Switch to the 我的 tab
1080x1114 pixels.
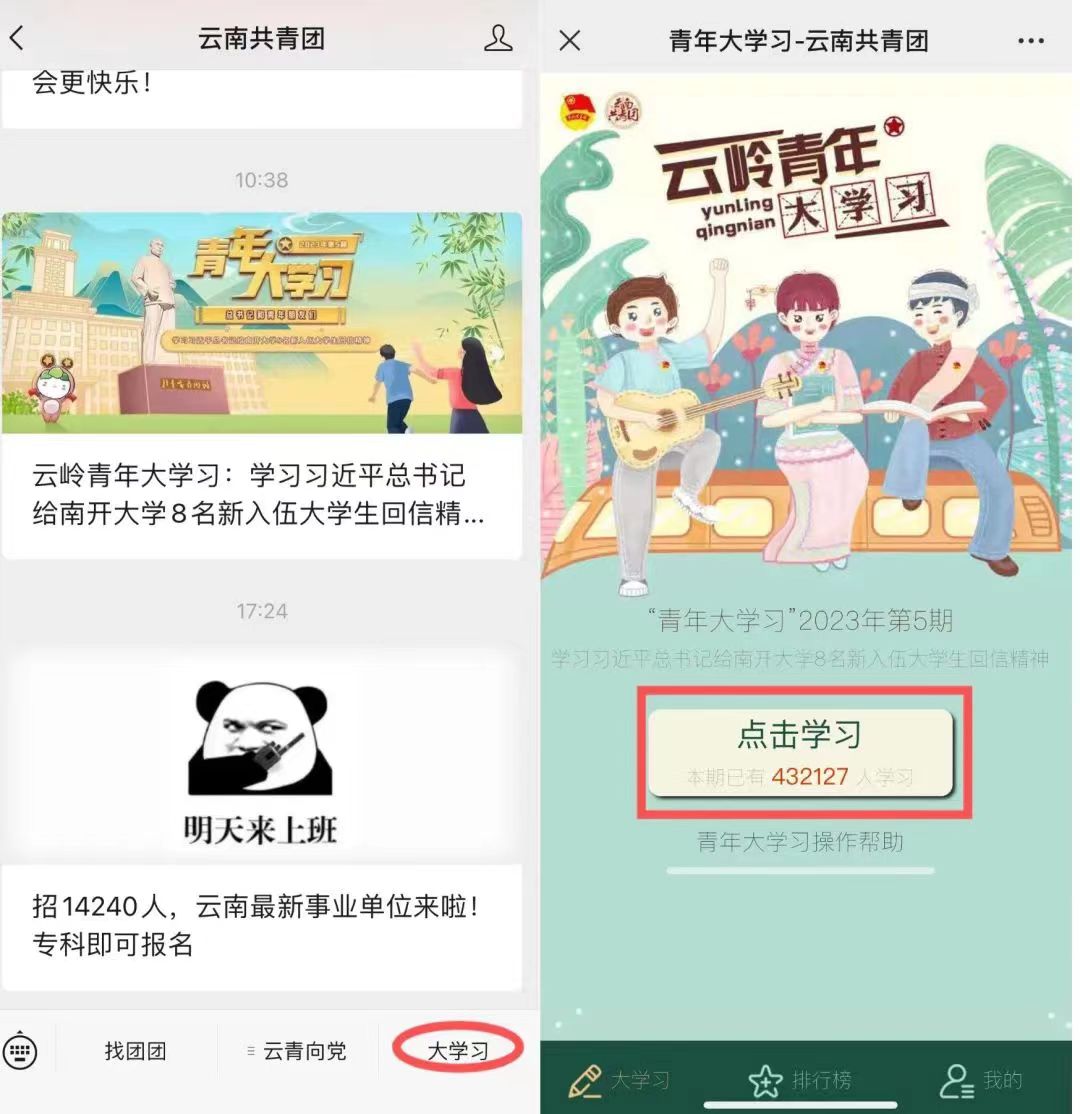click(982, 1080)
